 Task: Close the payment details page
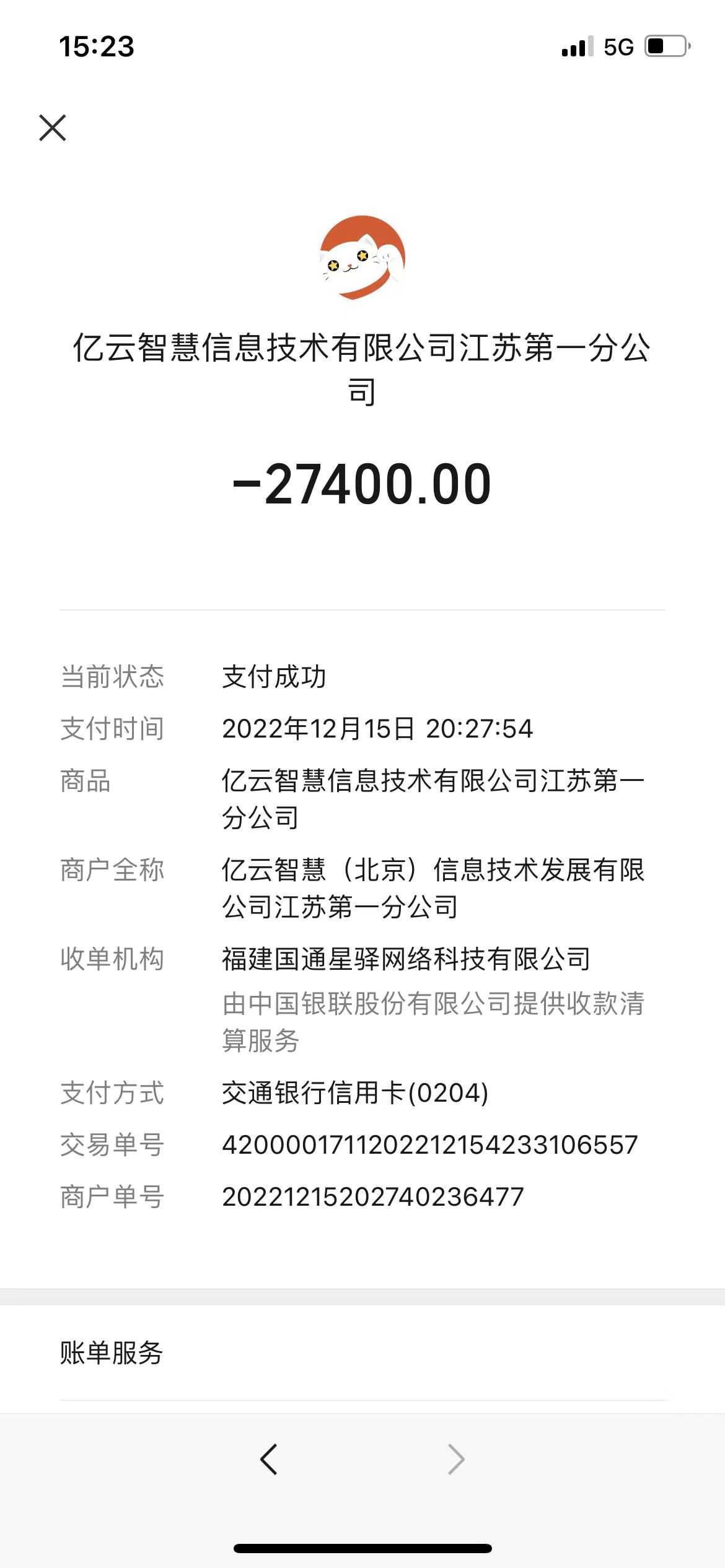(53, 128)
